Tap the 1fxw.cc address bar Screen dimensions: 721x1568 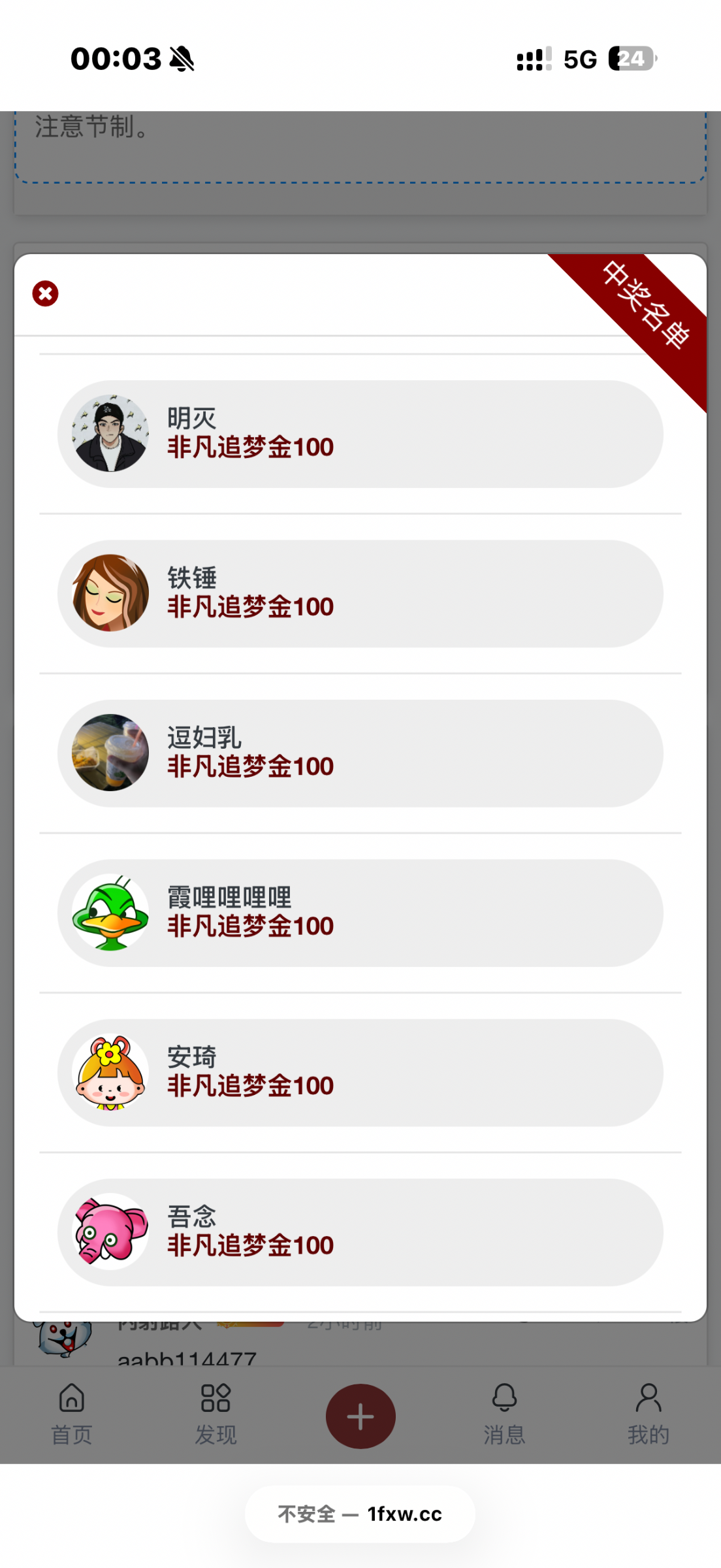360,1514
